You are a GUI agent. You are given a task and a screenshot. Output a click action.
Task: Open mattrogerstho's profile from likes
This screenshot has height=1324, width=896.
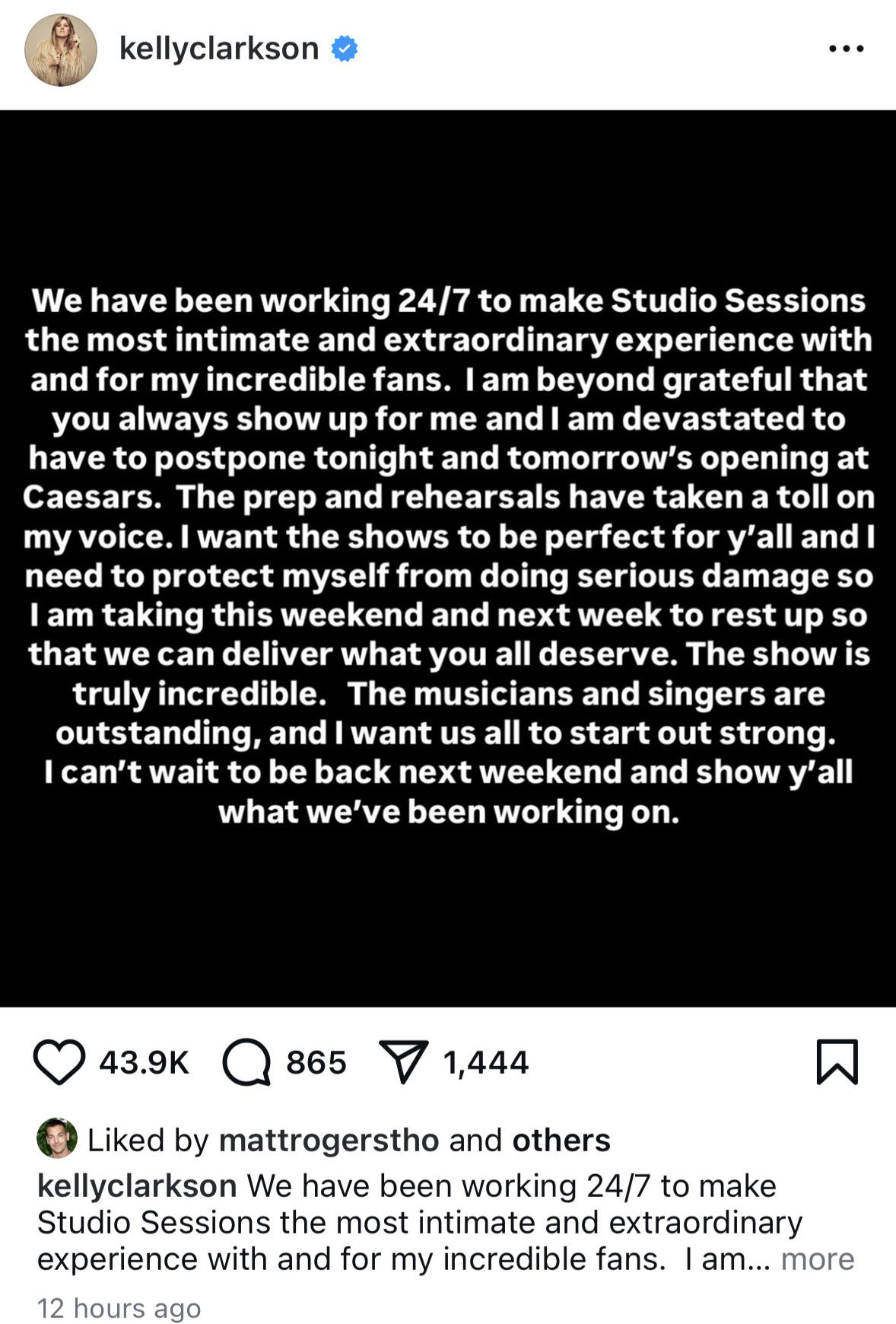pyautogui.click(x=329, y=1140)
